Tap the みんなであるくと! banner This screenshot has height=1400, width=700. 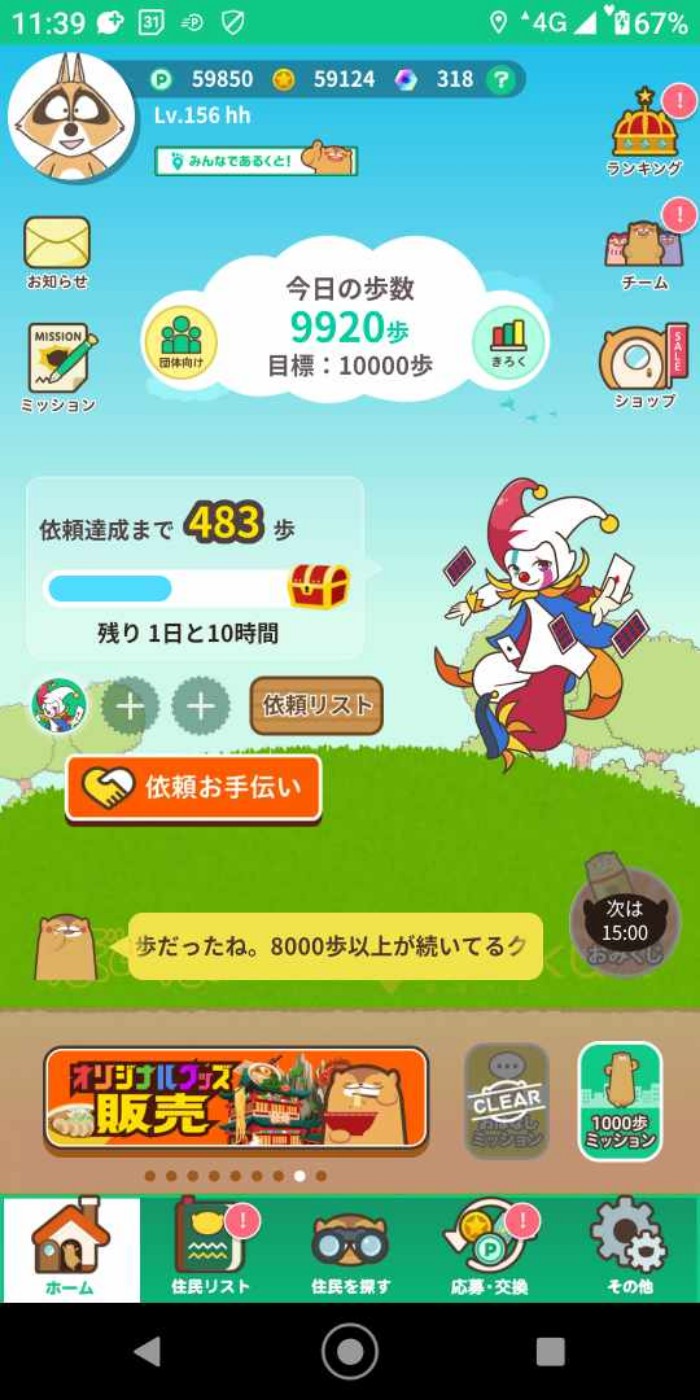(256, 160)
